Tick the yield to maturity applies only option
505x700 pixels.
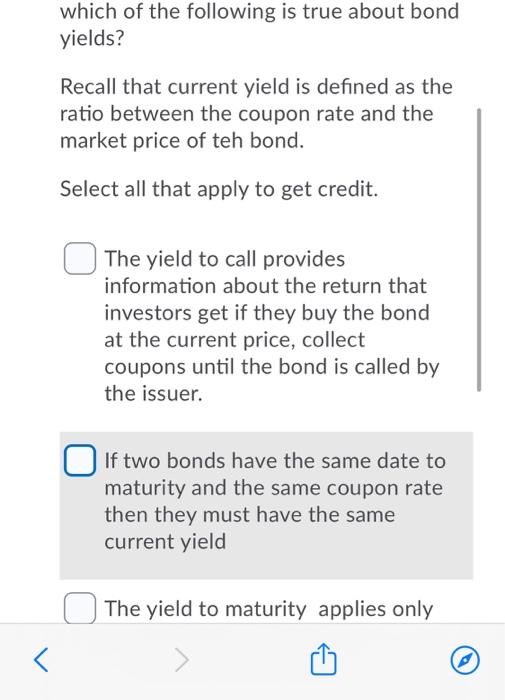[x=79, y=608]
